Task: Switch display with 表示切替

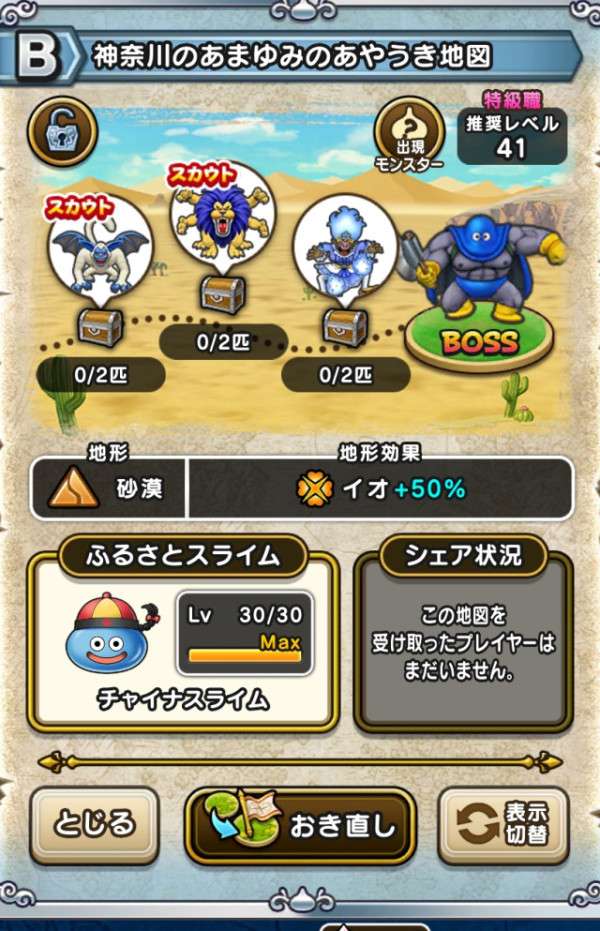Action: click(x=504, y=826)
